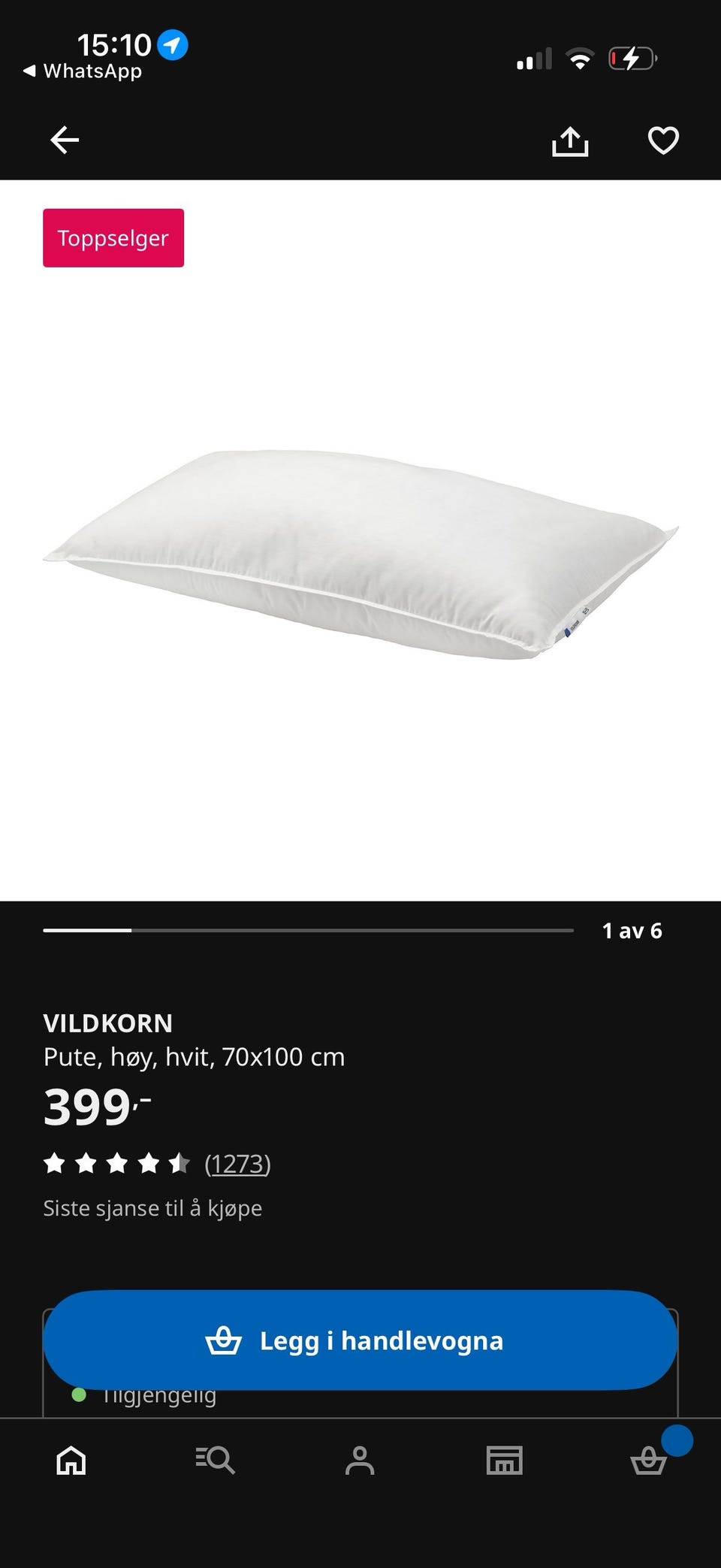The height and width of the screenshot is (1568, 721).
Task: Open the share options for this pillow
Action: pyautogui.click(x=570, y=140)
